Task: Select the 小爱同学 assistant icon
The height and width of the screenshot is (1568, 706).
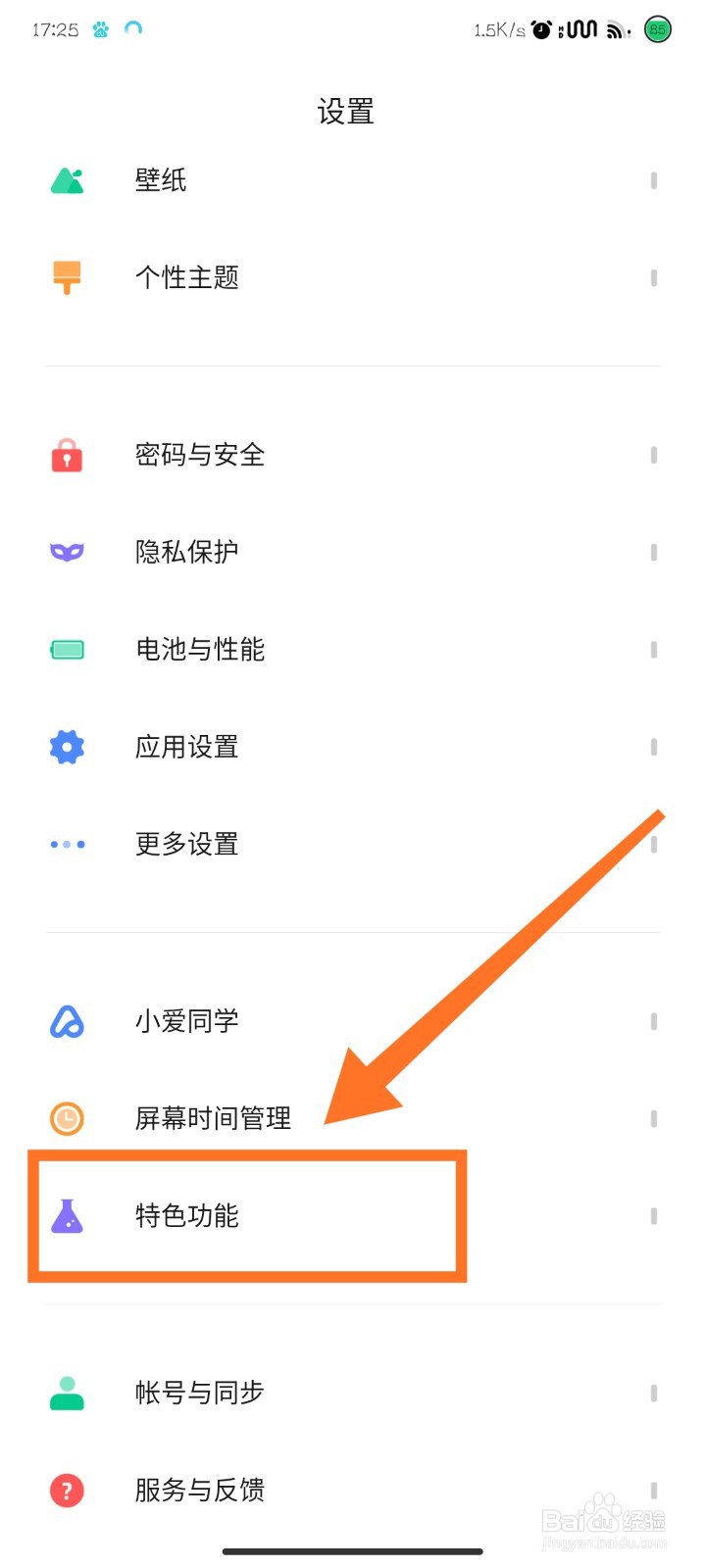Action: pyautogui.click(x=66, y=1020)
